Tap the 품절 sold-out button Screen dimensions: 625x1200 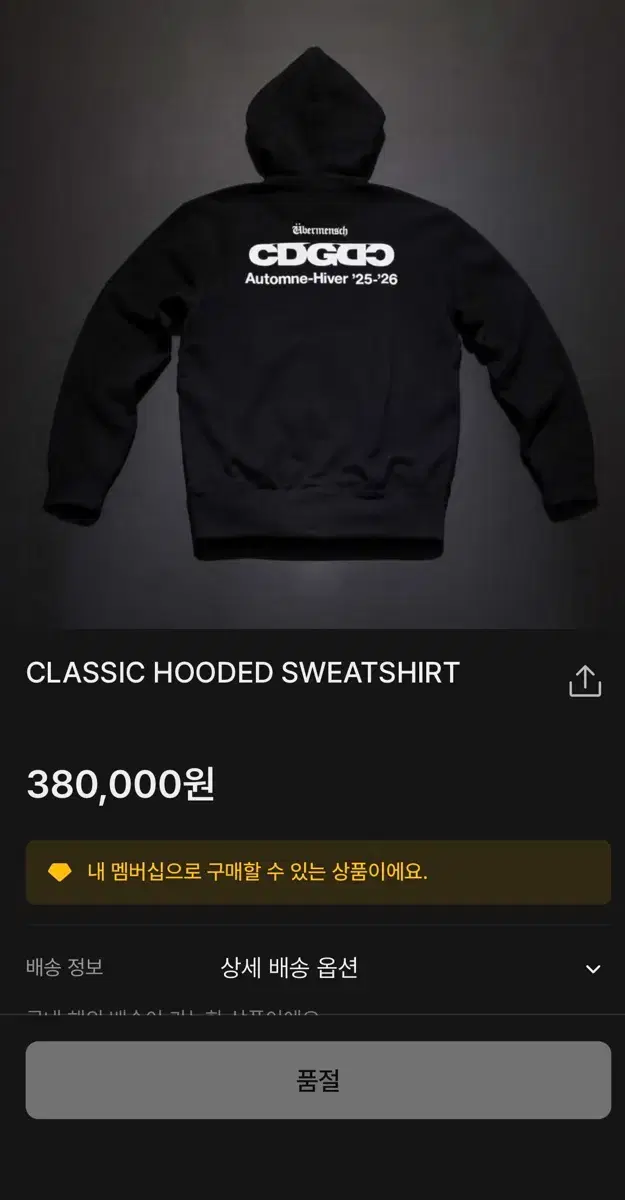pos(318,1080)
